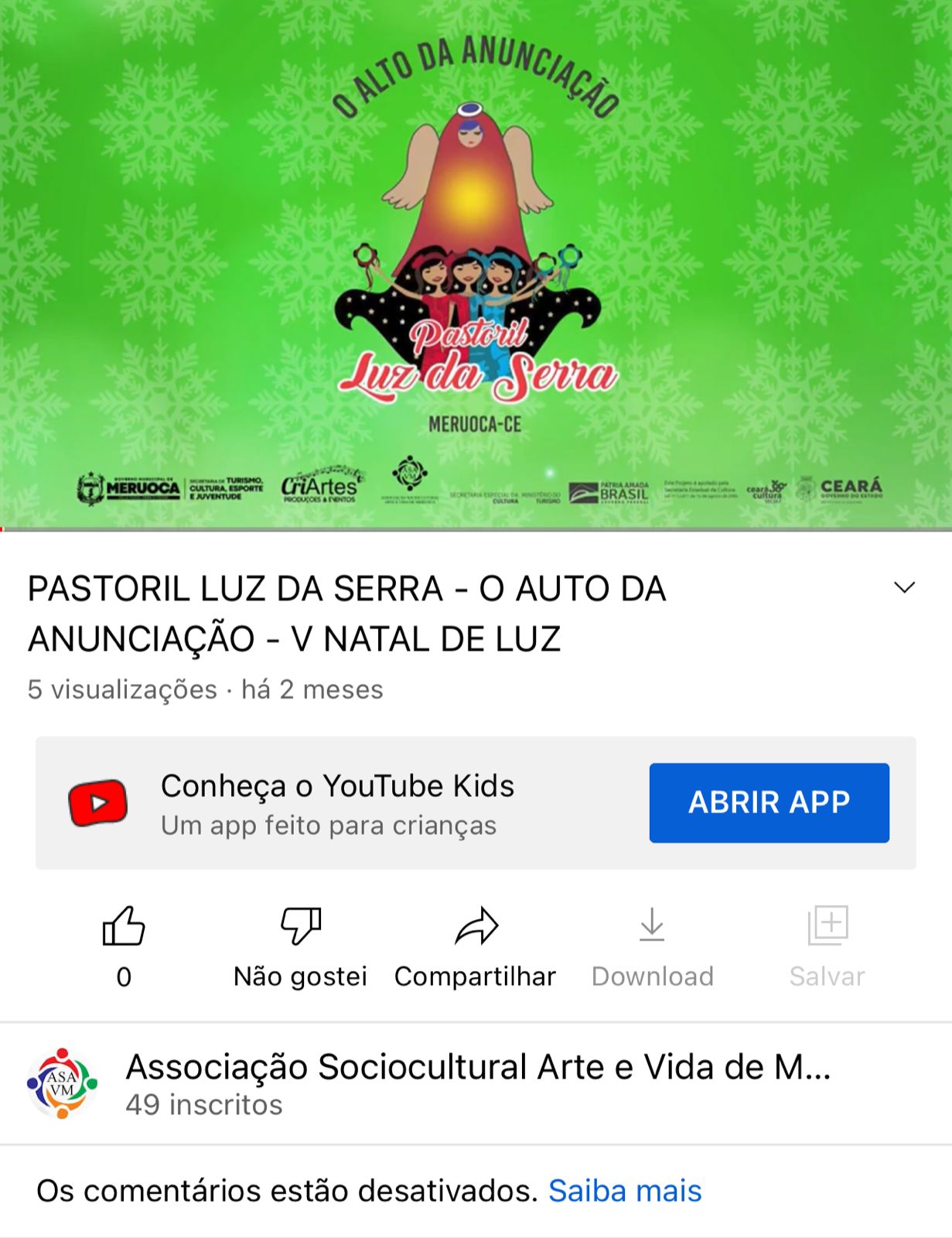Open the Saiba mais link

click(x=625, y=1191)
